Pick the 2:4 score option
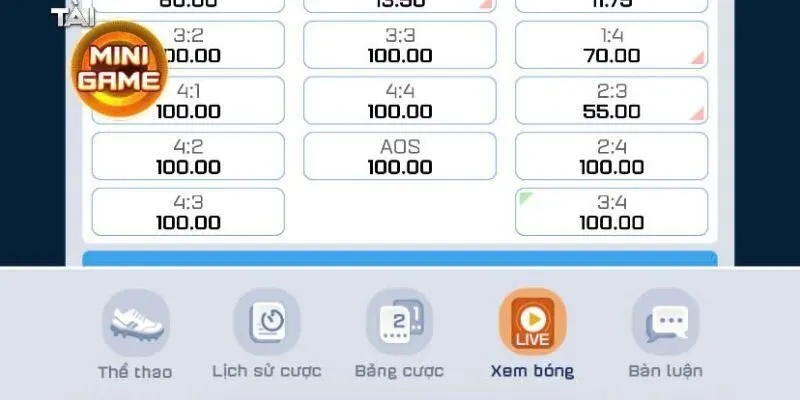This screenshot has height=400, width=800. click(611, 156)
